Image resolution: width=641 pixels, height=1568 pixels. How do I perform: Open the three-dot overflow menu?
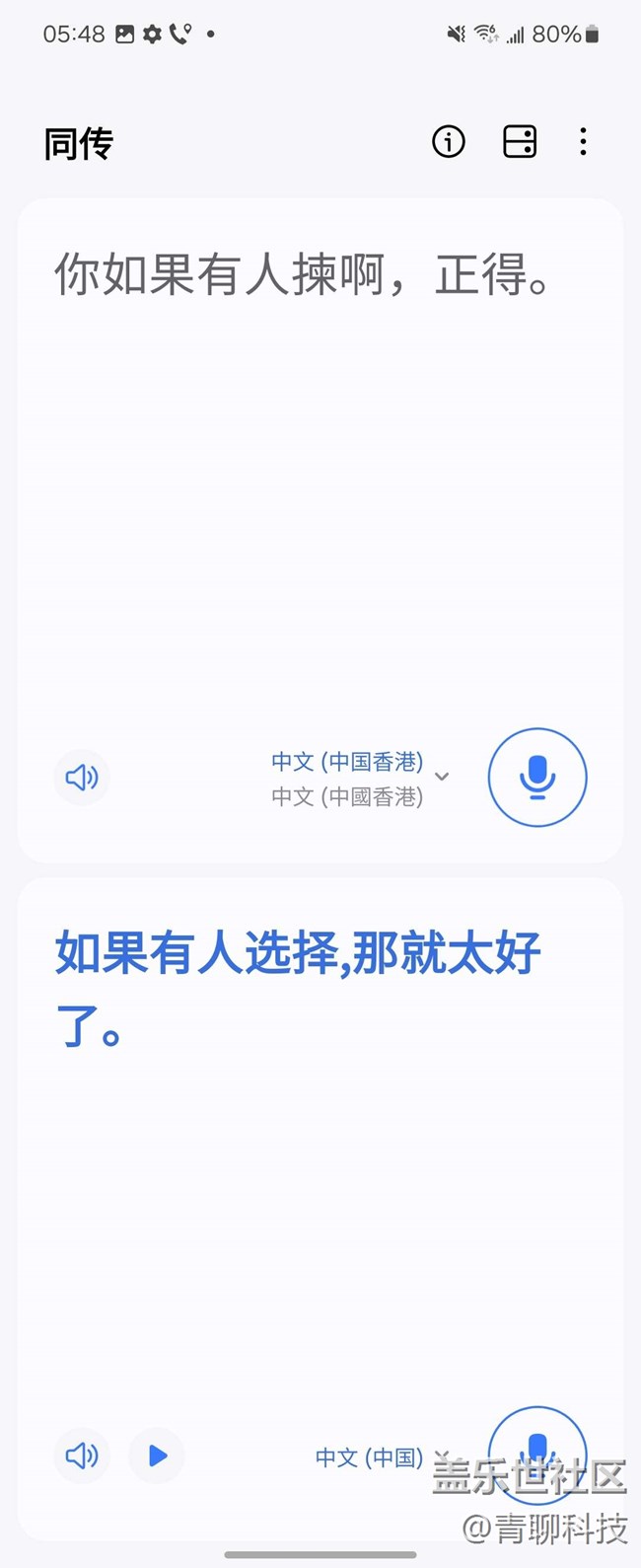tap(583, 142)
